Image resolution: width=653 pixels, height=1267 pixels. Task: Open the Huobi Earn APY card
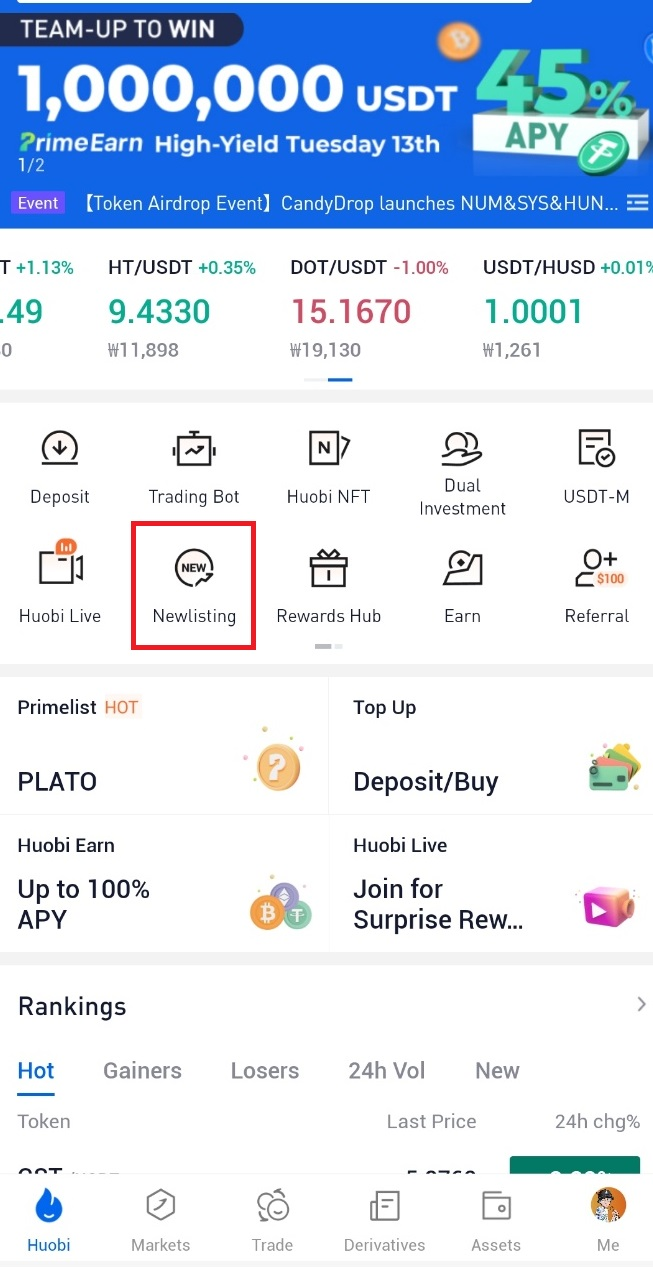[x=164, y=883]
